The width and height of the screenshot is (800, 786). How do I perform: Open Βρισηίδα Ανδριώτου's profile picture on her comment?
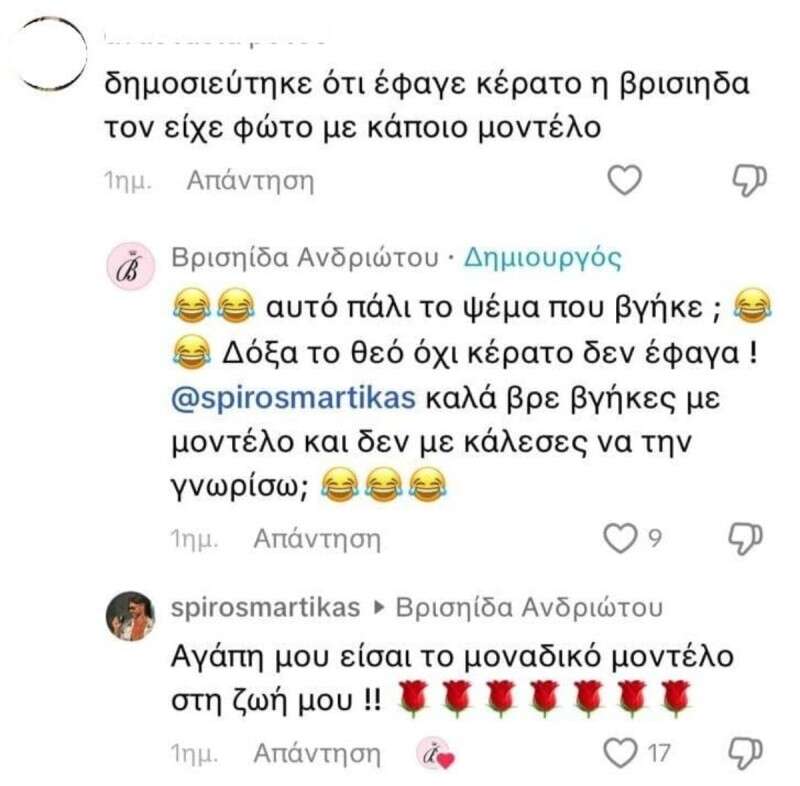(130, 265)
